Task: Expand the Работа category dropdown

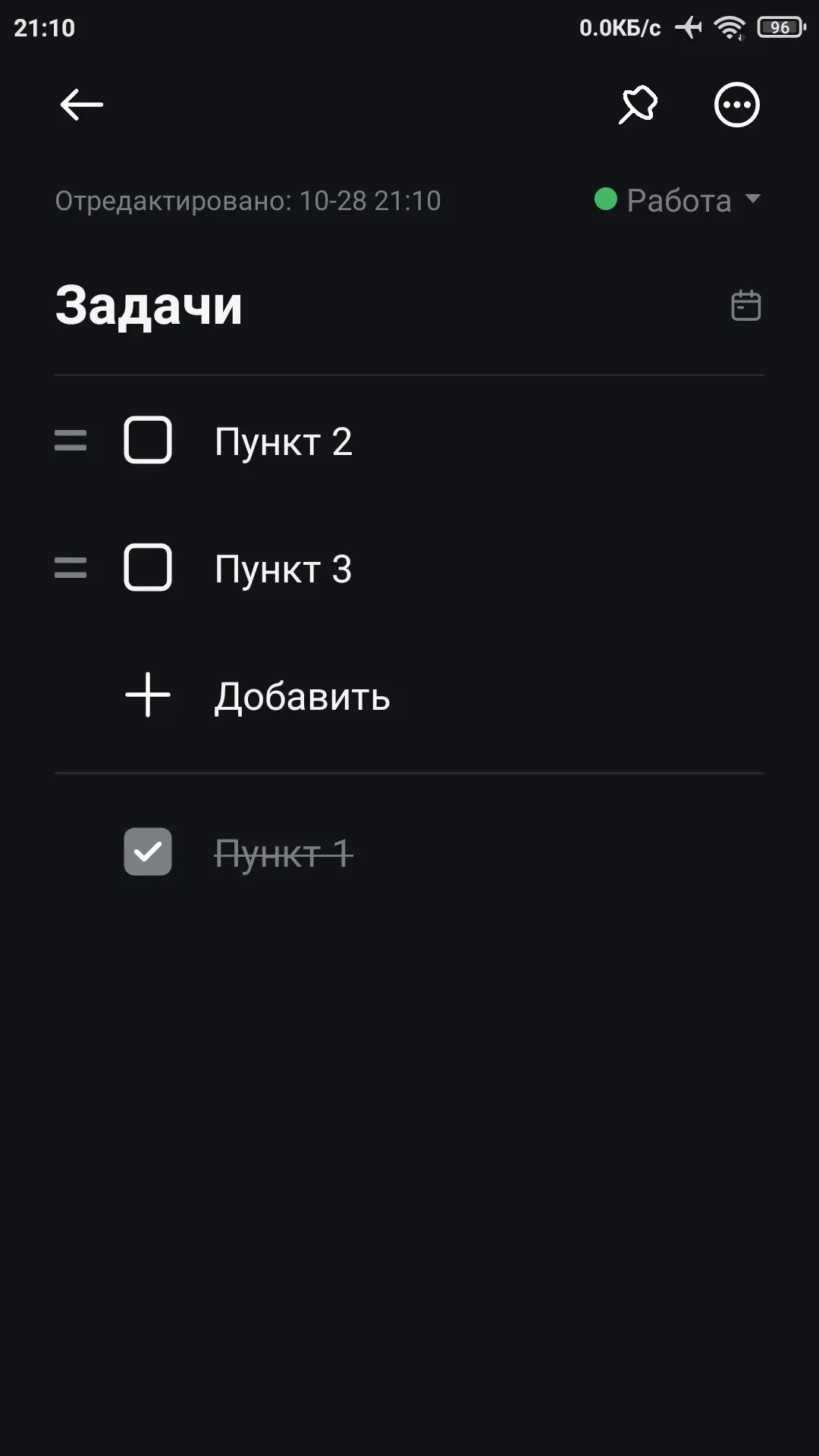Action: [678, 200]
